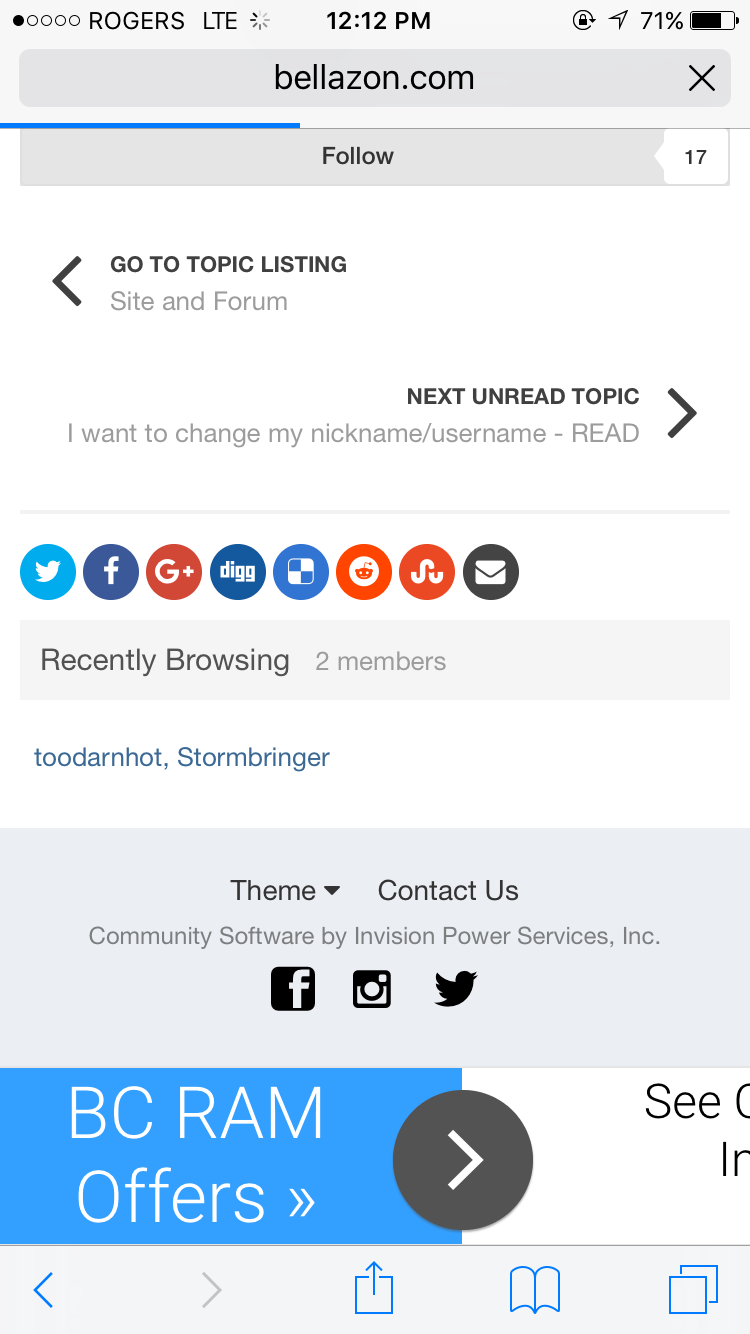Image resolution: width=750 pixels, height=1334 pixels.
Task: Share topic on StumbleUpon
Action: pyautogui.click(x=427, y=572)
